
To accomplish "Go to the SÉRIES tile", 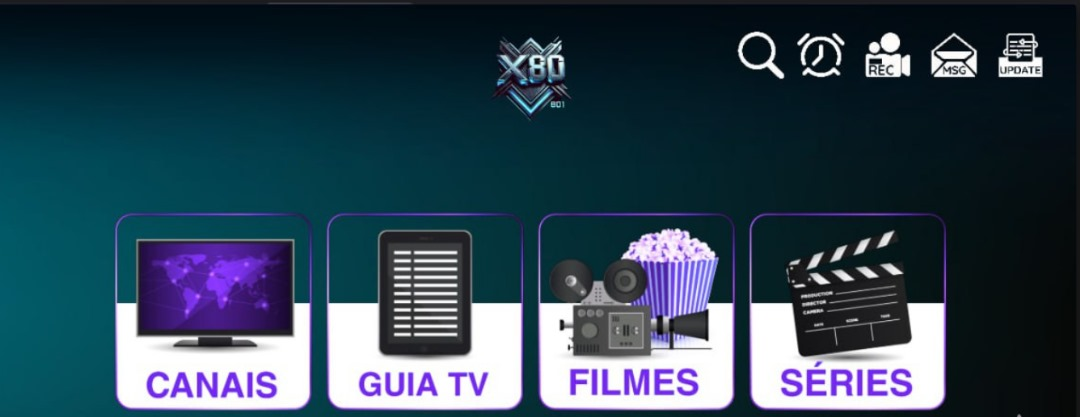I will pyautogui.click(x=847, y=312).
